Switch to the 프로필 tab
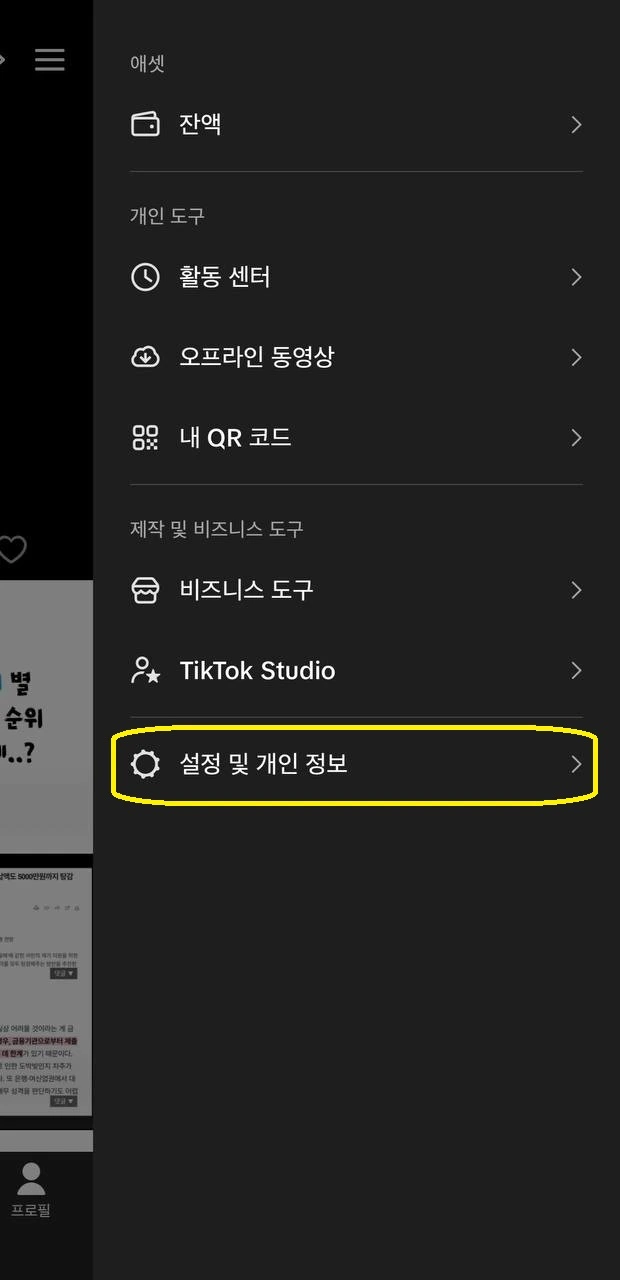The height and width of the screenshot is (1280, 620). click(x=31, y=1191)
